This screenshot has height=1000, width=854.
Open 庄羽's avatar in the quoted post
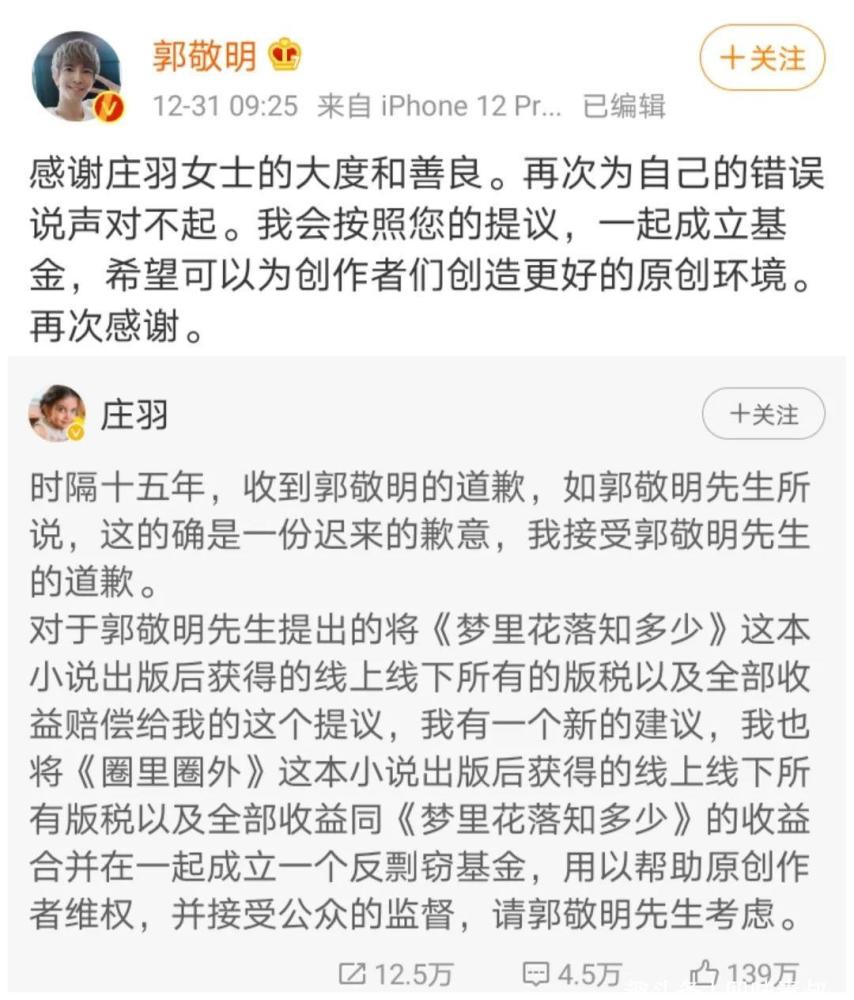pos(57,413)
